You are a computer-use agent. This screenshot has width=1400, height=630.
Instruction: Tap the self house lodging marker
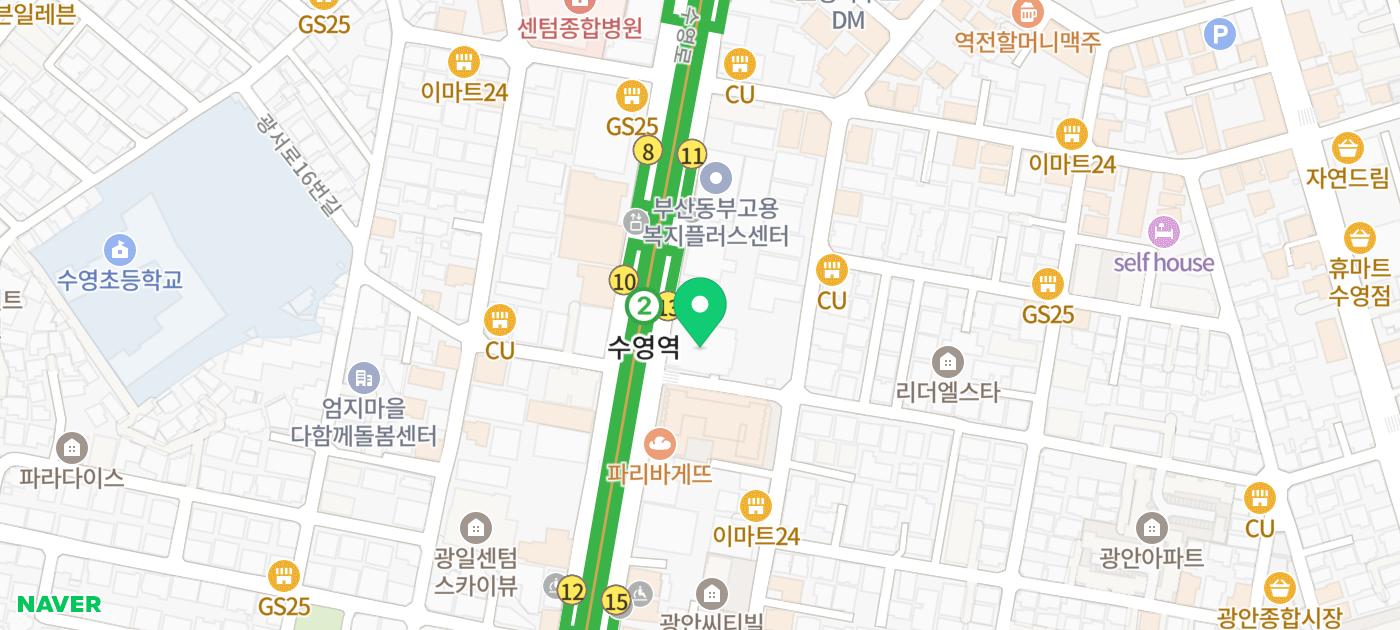coord(1163,232)
